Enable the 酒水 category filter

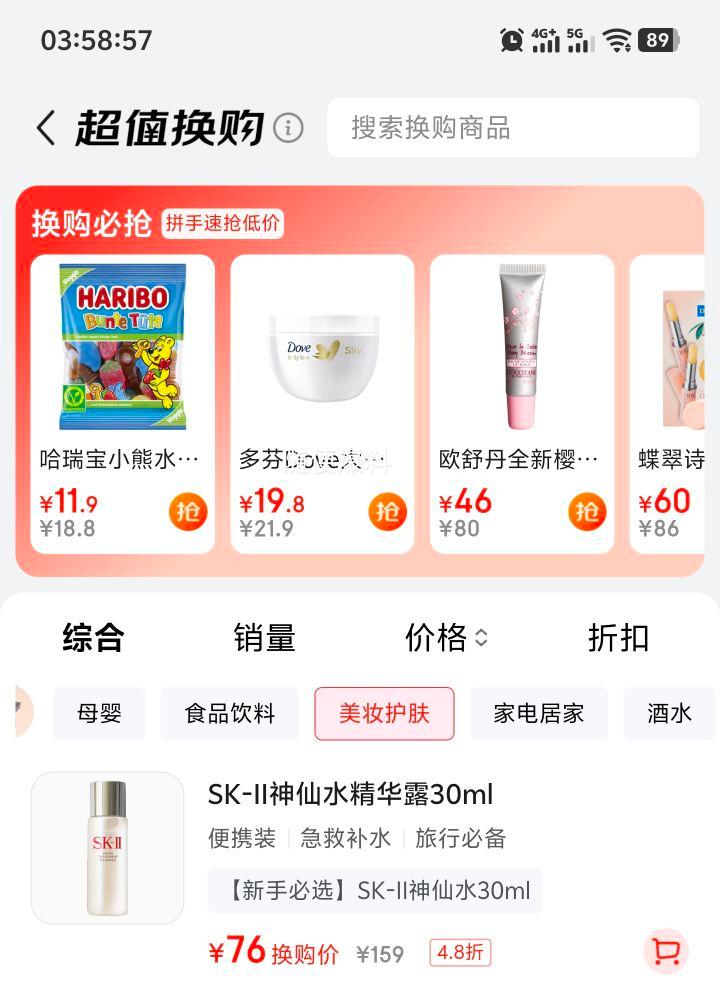click(x=669, y=713)
